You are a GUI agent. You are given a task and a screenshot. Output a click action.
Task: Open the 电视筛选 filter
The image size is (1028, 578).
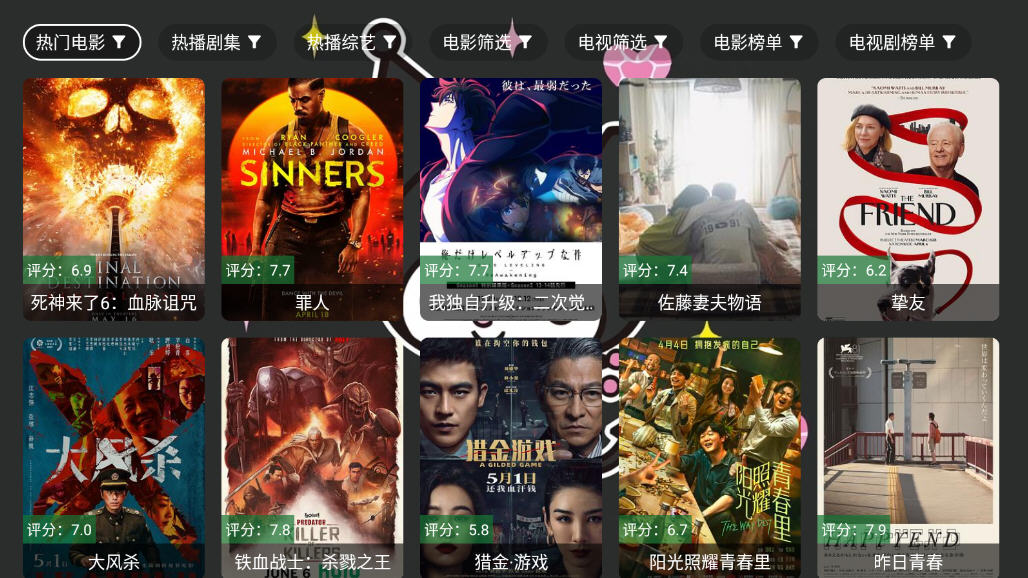coord(623,42)
